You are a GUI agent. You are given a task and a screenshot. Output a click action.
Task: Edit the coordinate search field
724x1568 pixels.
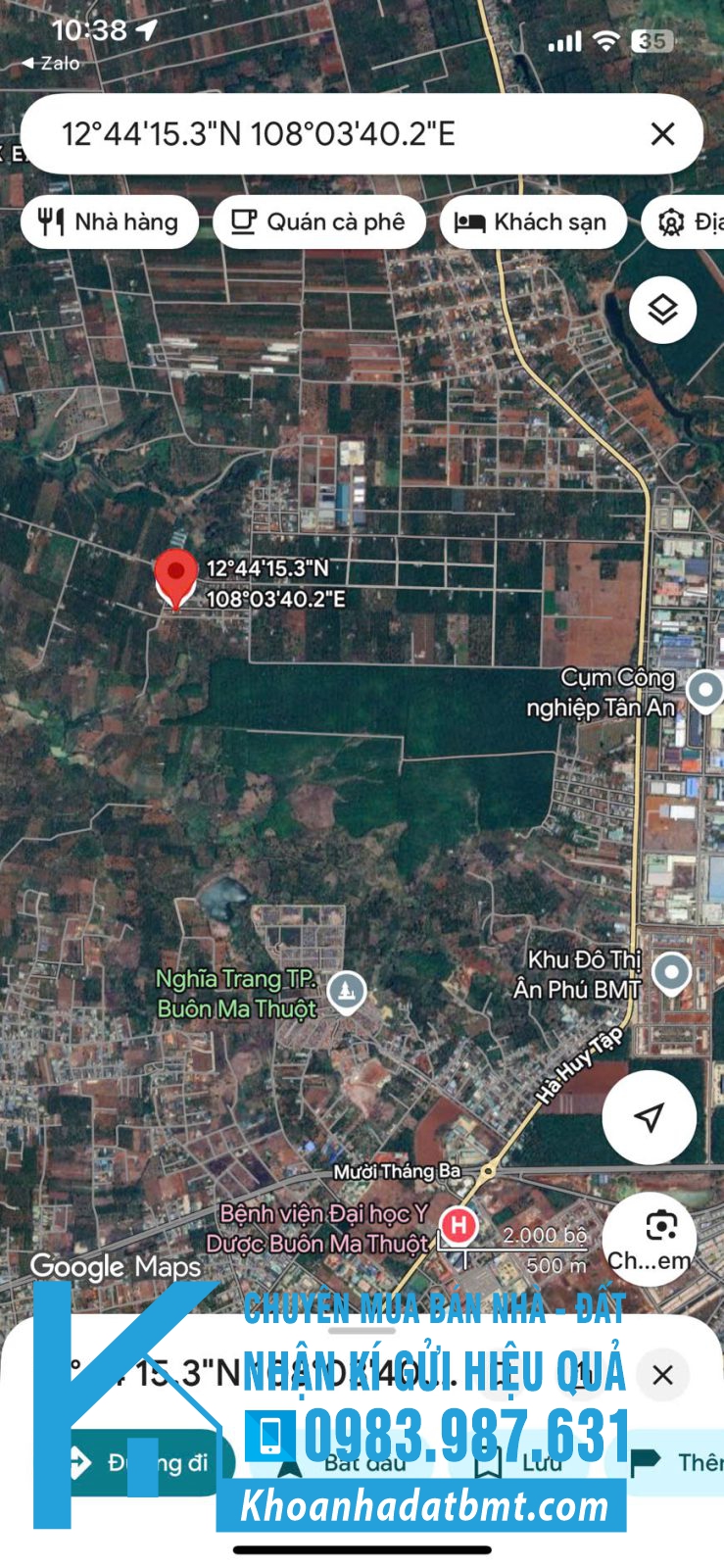coord(294,134)
